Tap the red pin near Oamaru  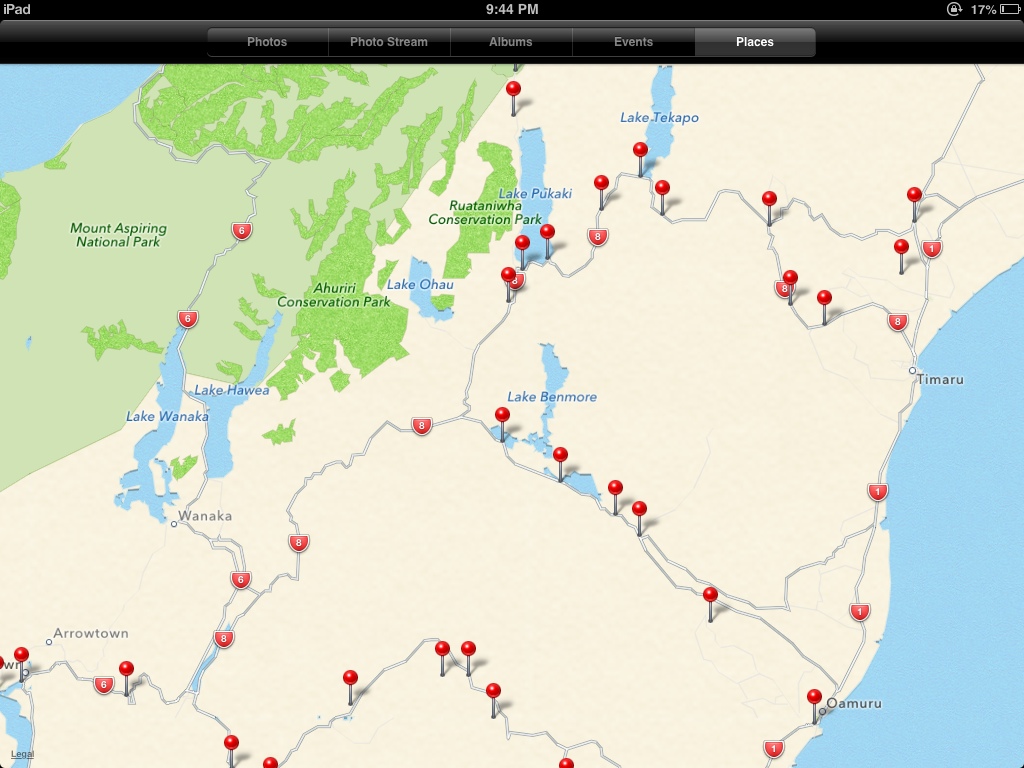pyautogui.click(x=814, y=697)
